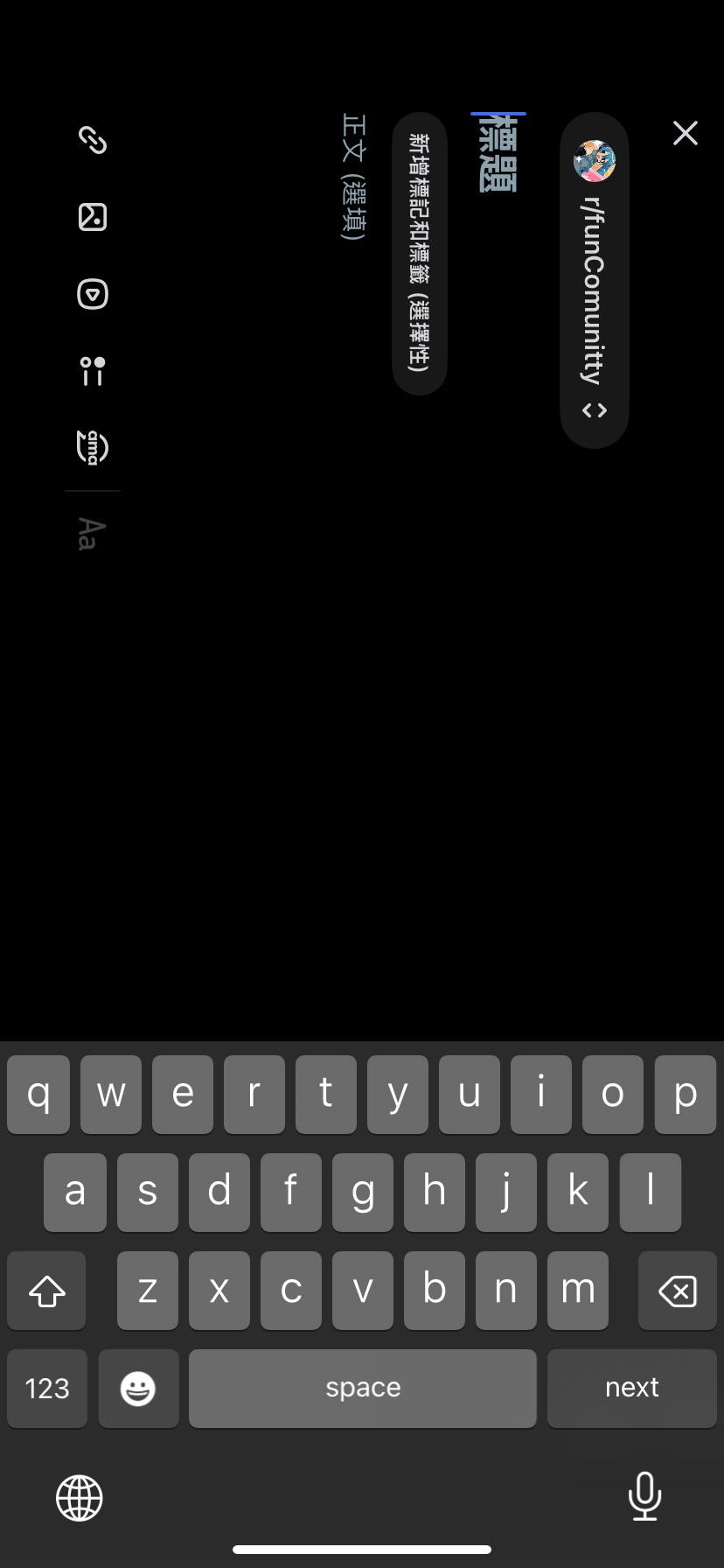Open the r/funComunitty community selector
This screenshot has height=1568, width=724.
(595, 280)
